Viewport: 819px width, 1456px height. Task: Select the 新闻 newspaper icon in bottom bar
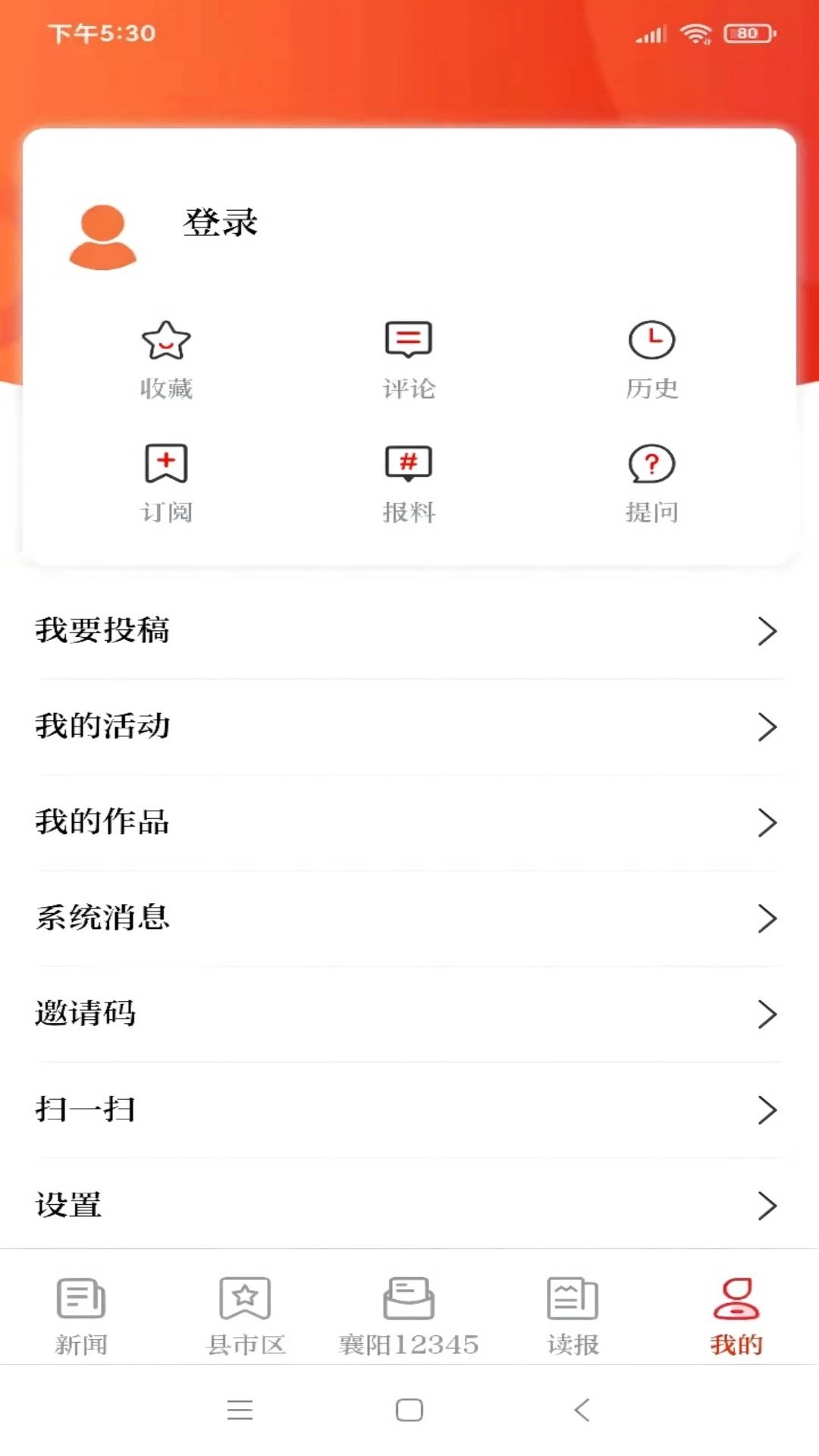tap(81, 1299)
